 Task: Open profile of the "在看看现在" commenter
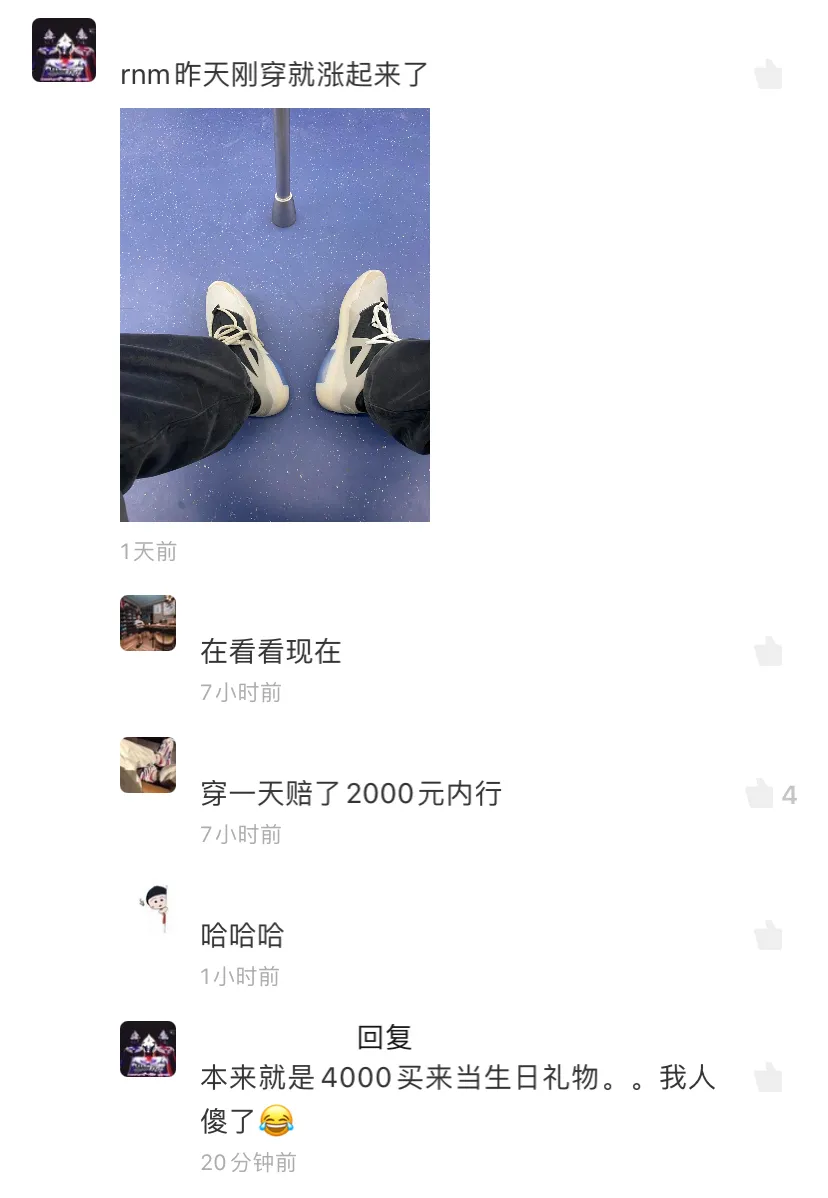[148, 623]
